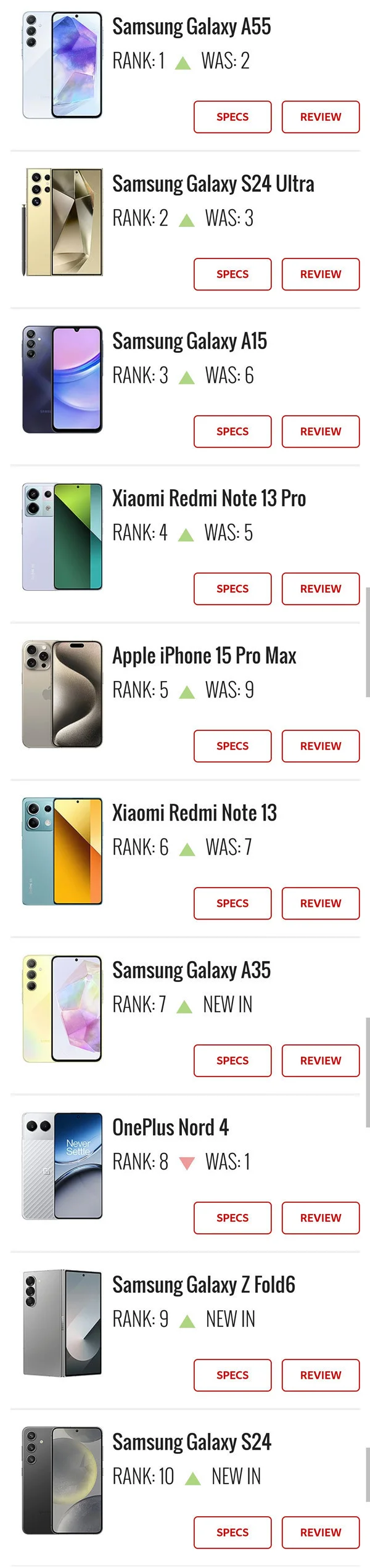Read review for Samsung Galaxy A35
This screenshot has width=370, height=1568.
coord(320,1061)
